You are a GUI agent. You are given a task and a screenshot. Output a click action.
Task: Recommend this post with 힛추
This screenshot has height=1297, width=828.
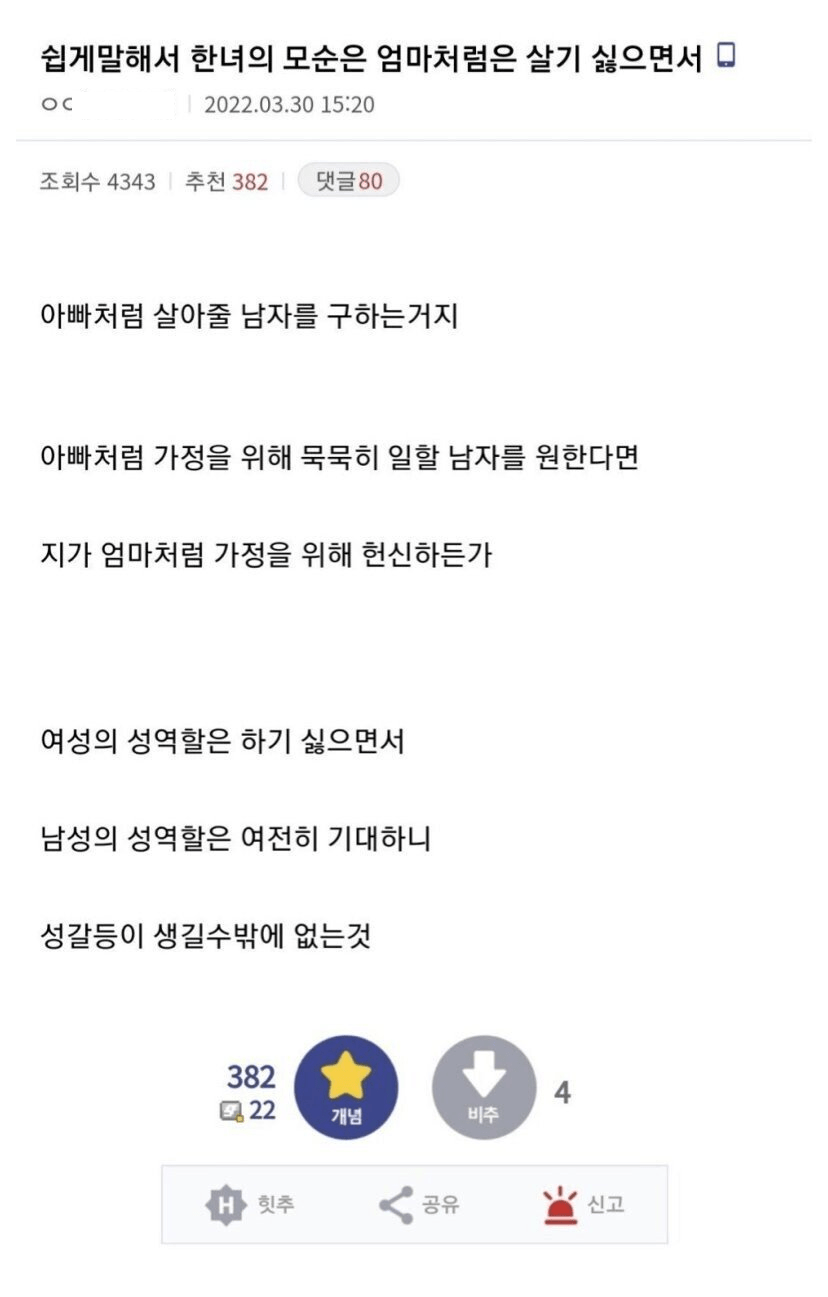250,1204
